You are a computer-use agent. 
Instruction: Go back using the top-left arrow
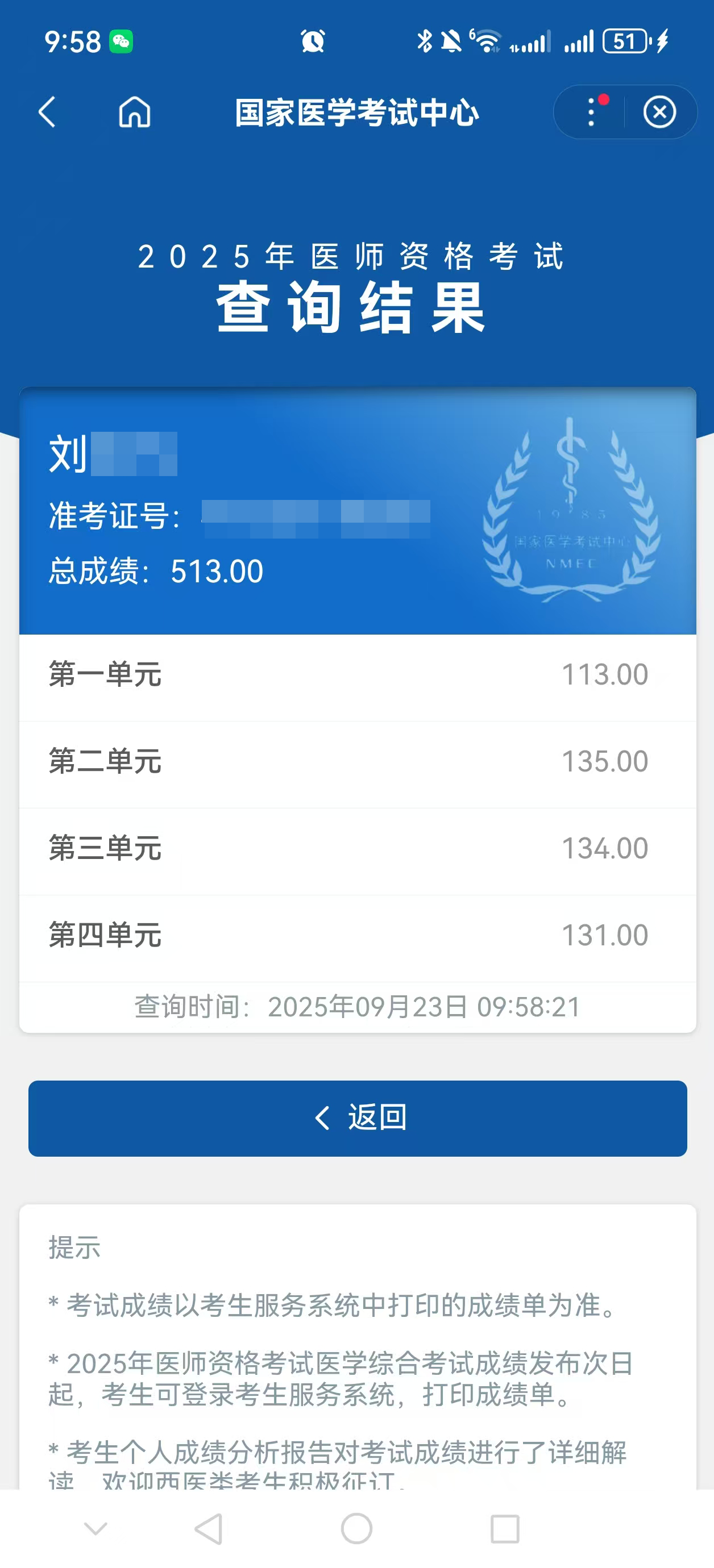(x=47, y=112)
